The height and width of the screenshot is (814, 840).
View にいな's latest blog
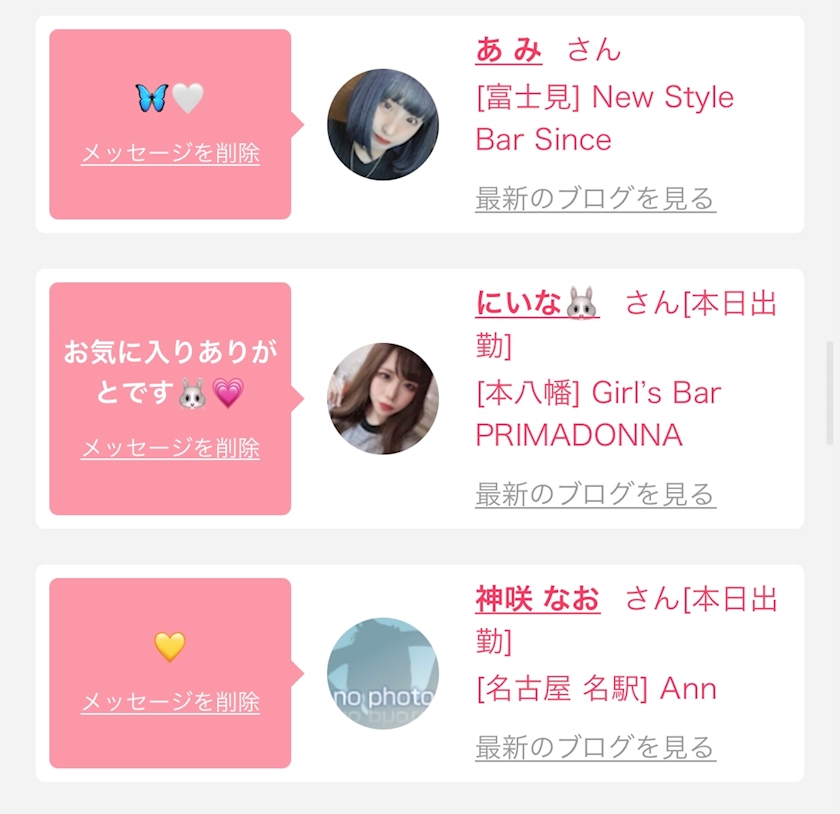(x=595, y=494)
